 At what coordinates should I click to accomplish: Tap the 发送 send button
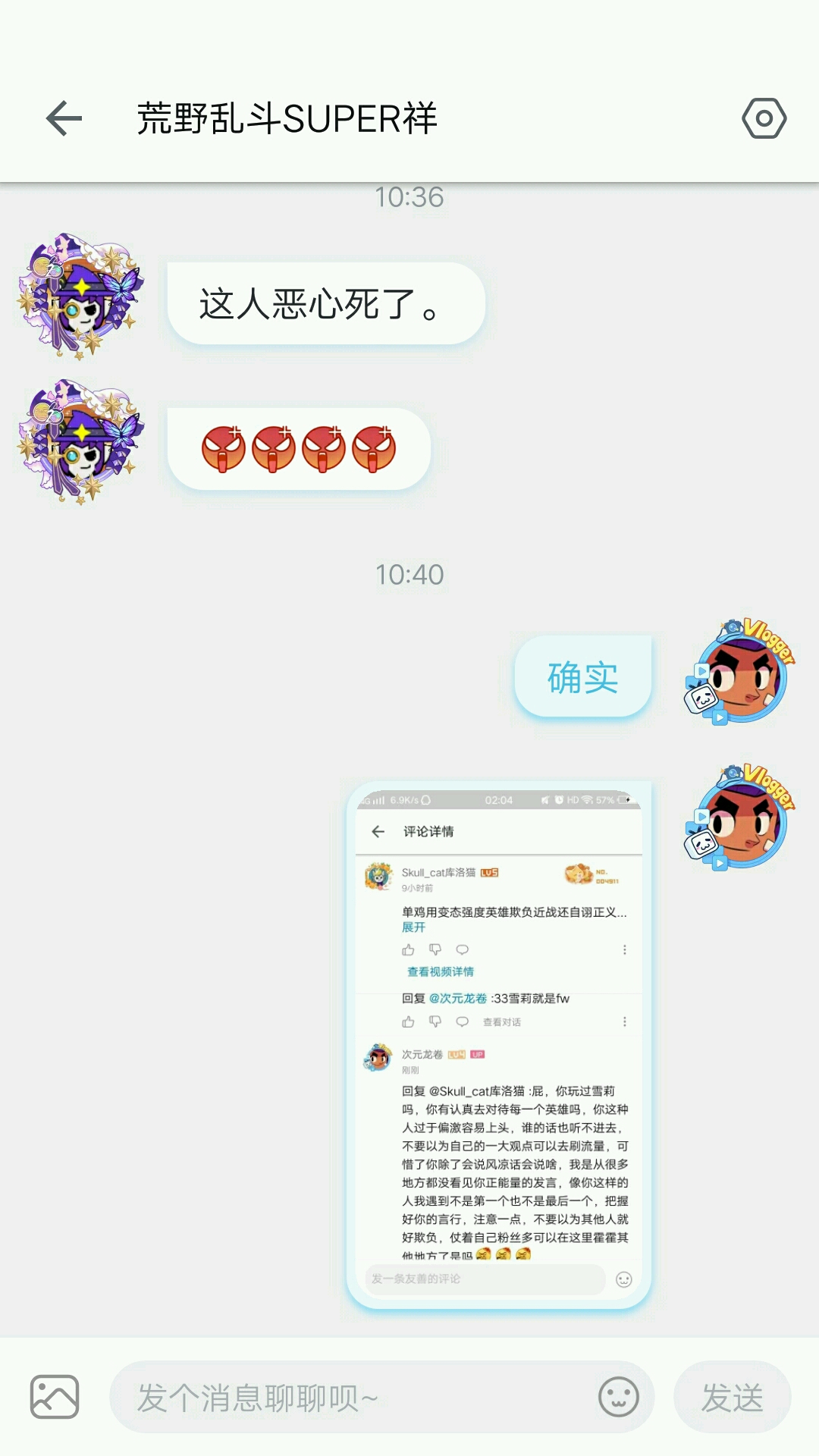pyautogui.click(x=732, y=1397)
